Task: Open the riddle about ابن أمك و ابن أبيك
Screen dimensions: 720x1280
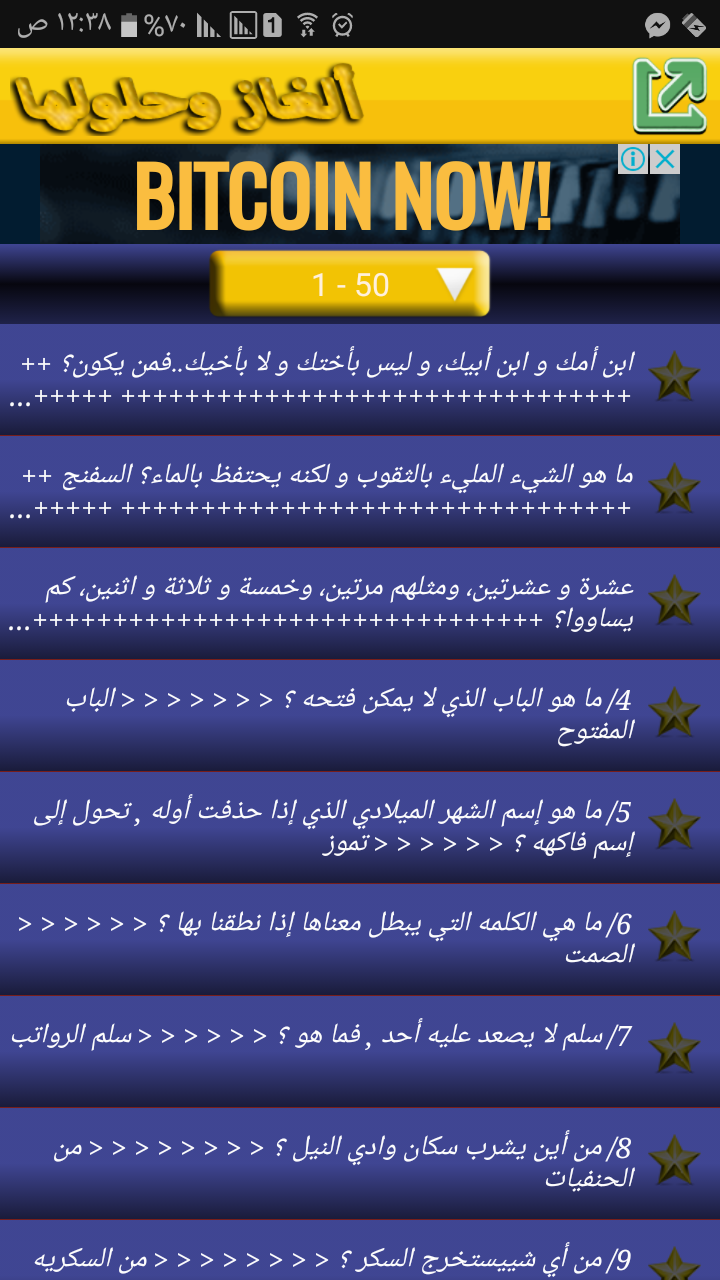Action: pos(330,380)
